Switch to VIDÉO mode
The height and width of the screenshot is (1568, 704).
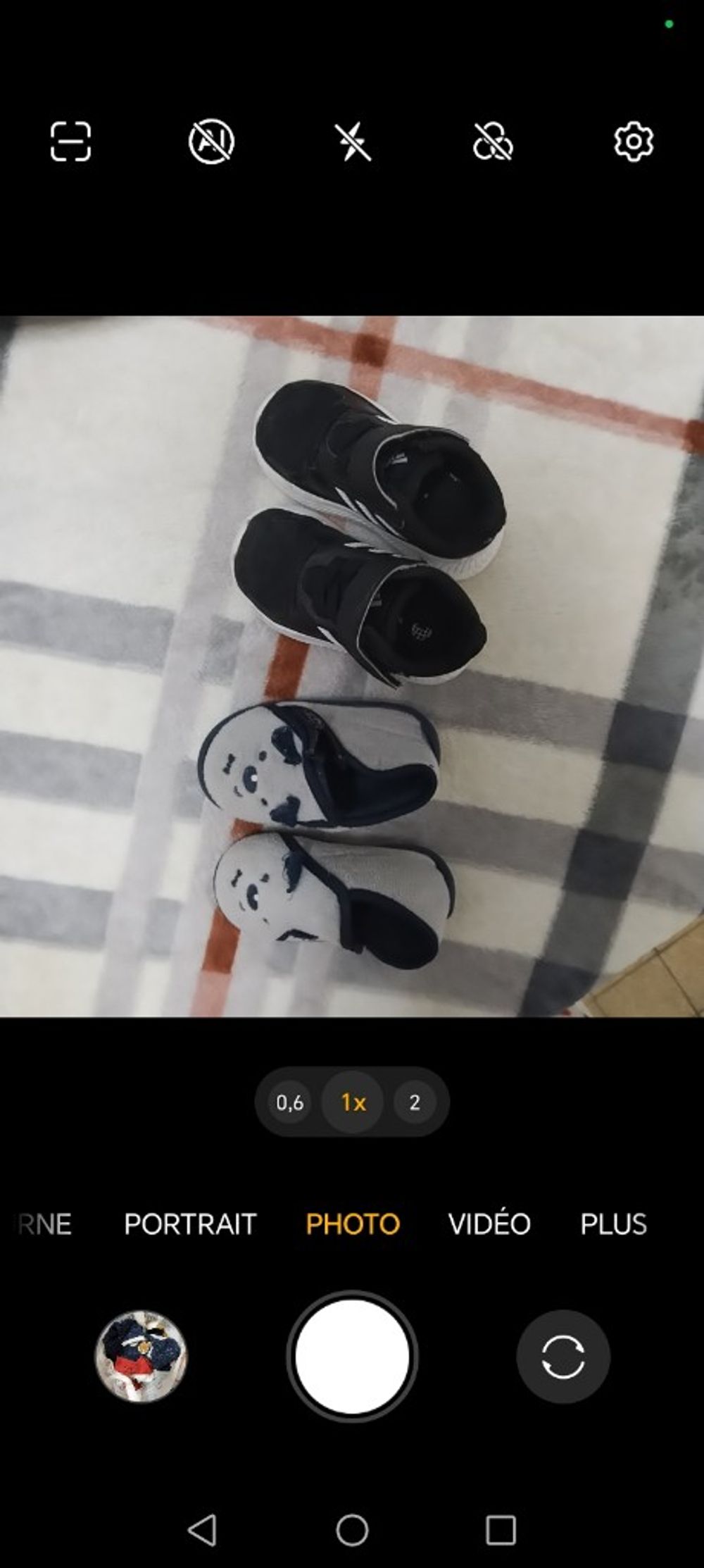pyautogui.click(x=489, y=1224)
